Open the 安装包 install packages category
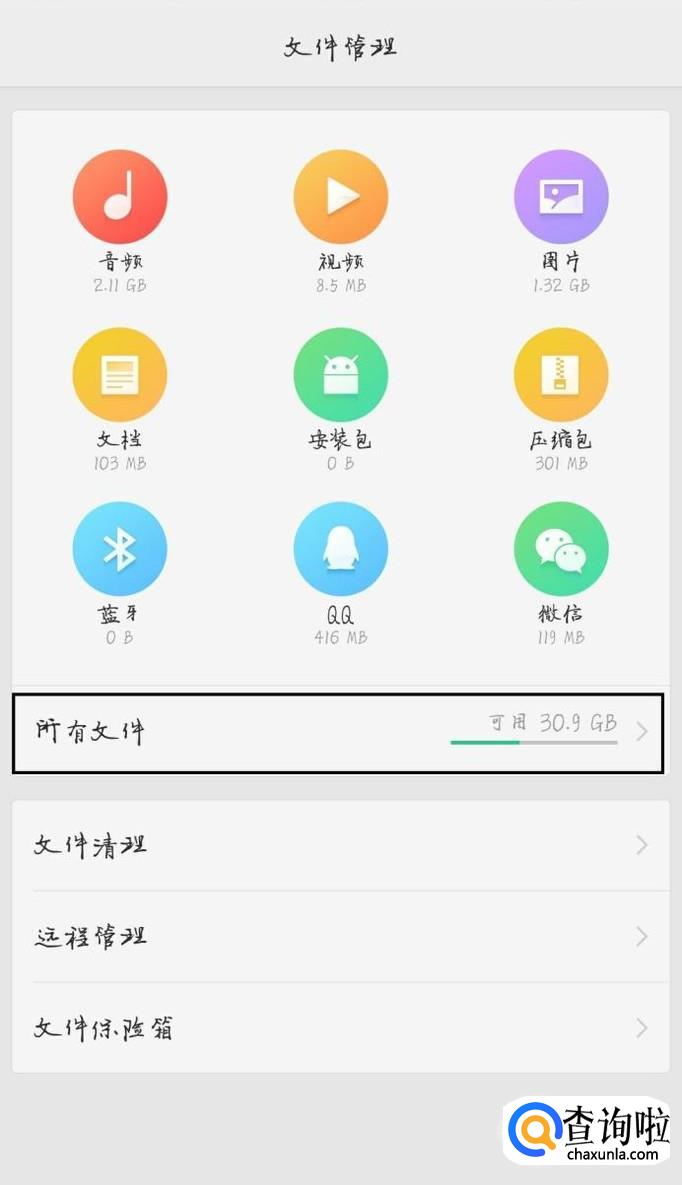 (x=340, y=375)
